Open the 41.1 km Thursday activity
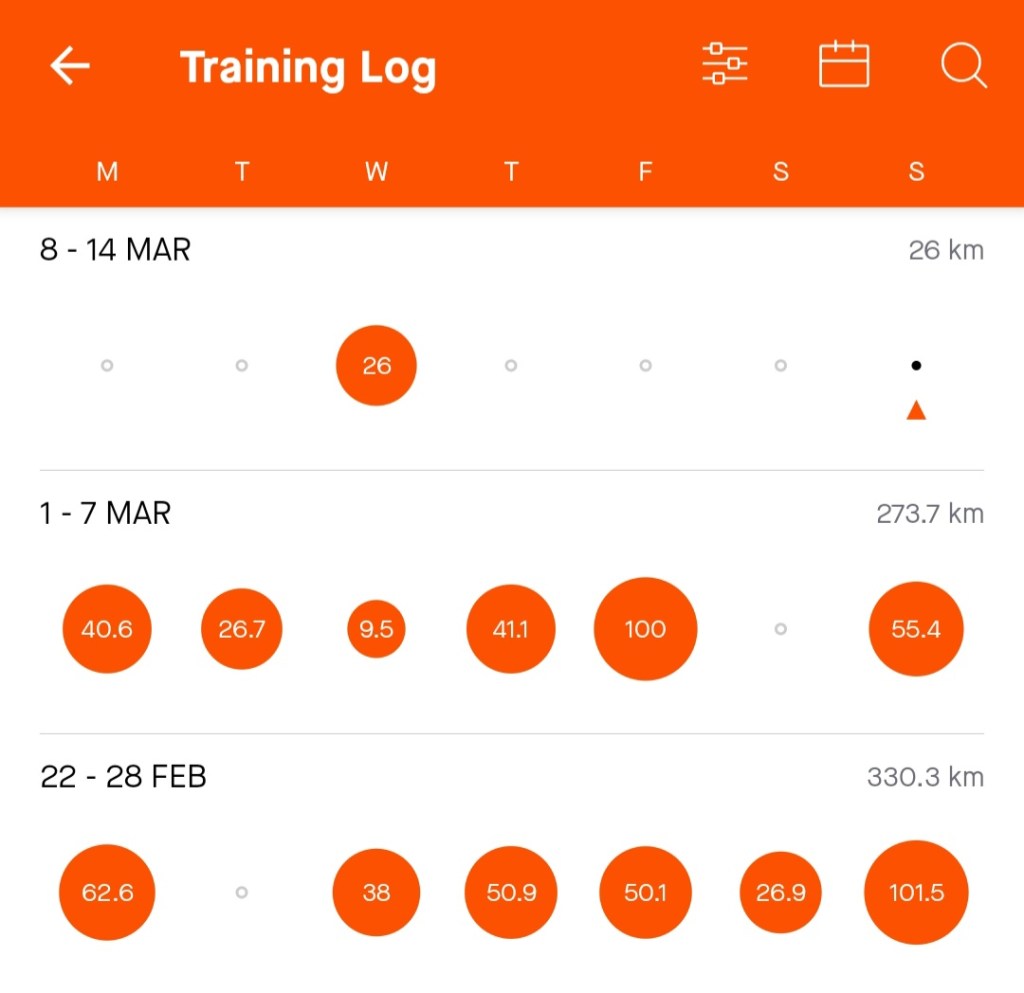1024x993 pixels. click(x=511, y=630)
